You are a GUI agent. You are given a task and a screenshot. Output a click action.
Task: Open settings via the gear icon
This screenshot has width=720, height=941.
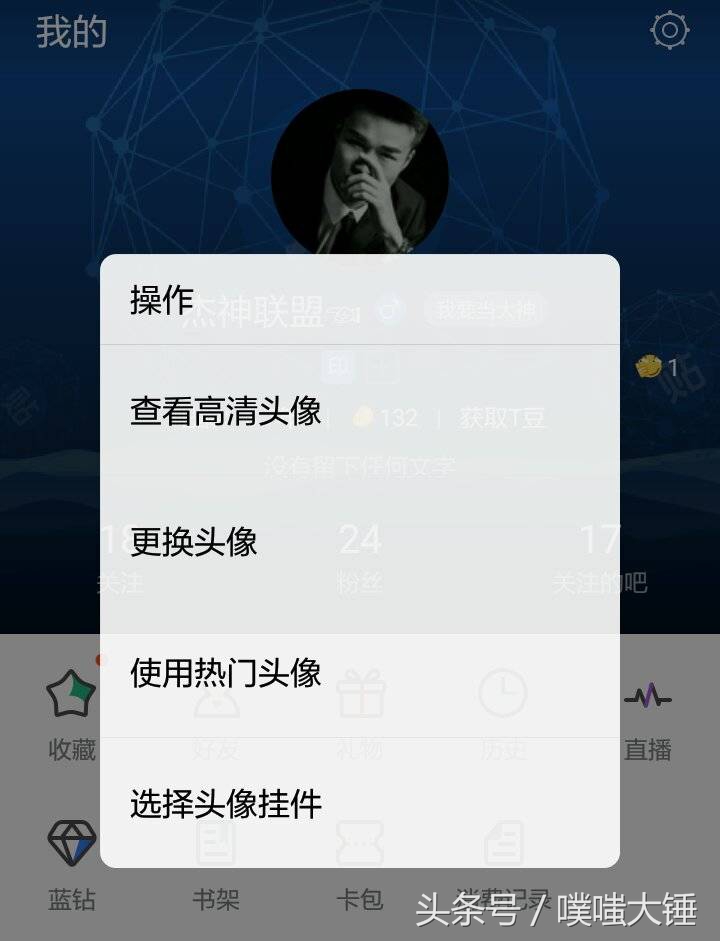click(670, 32)
